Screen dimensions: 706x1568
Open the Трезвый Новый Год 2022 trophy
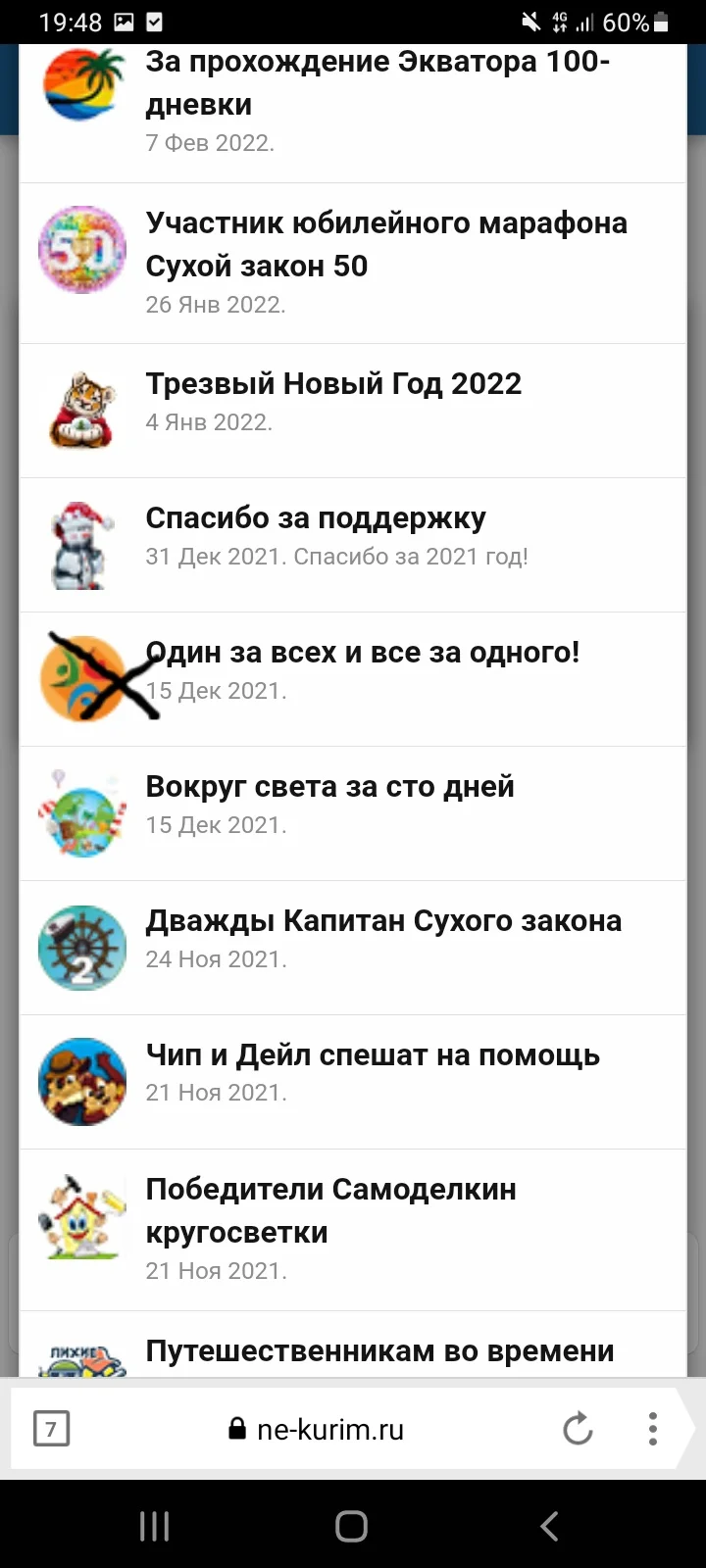(x=333, y=383)
